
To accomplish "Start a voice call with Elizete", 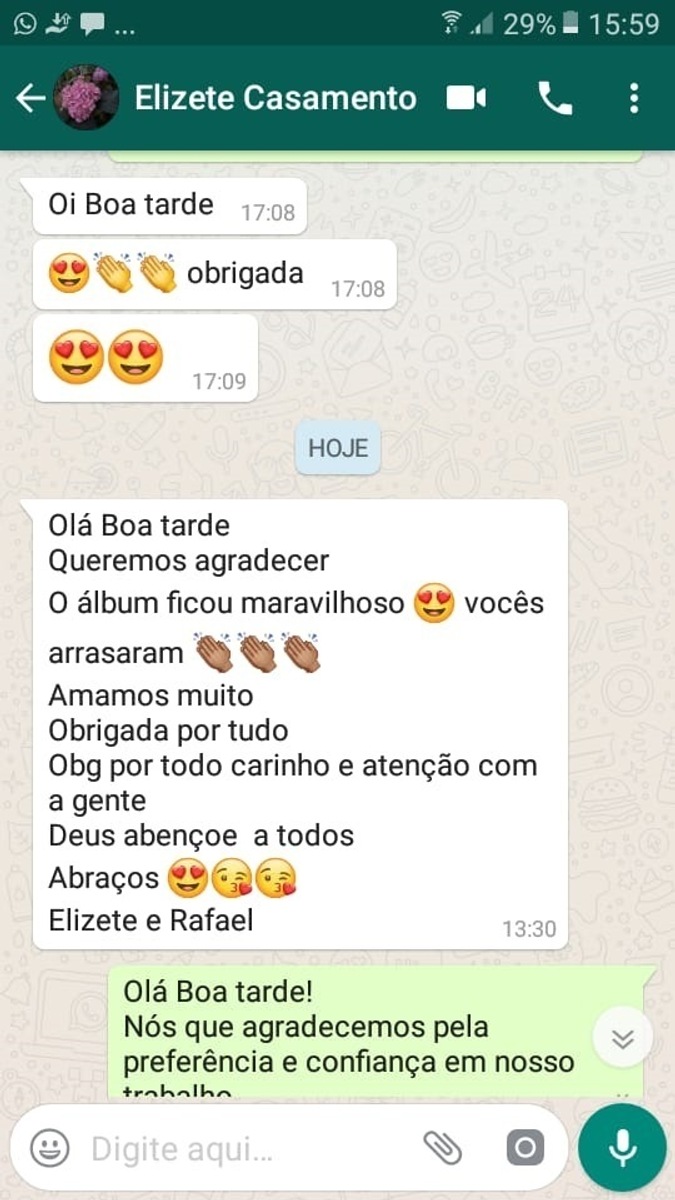I will (554, 98).
